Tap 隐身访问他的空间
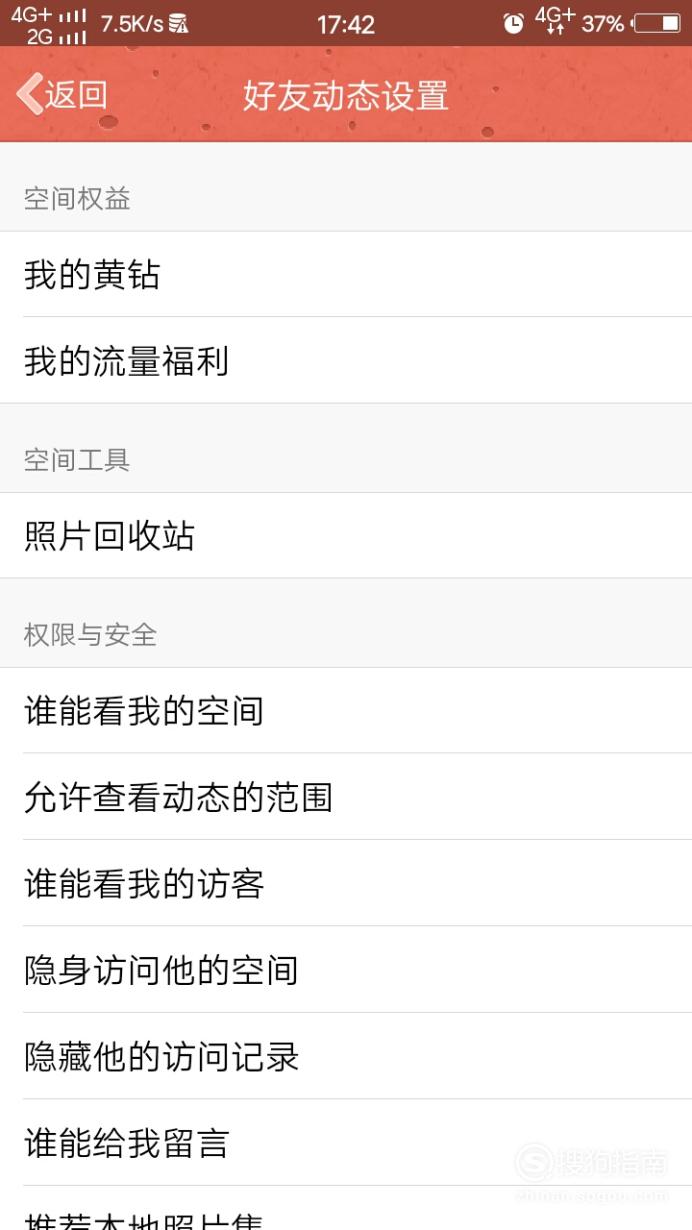This screenshot has width=692, height=1230. pyautogui.click(x=346, y=969)
